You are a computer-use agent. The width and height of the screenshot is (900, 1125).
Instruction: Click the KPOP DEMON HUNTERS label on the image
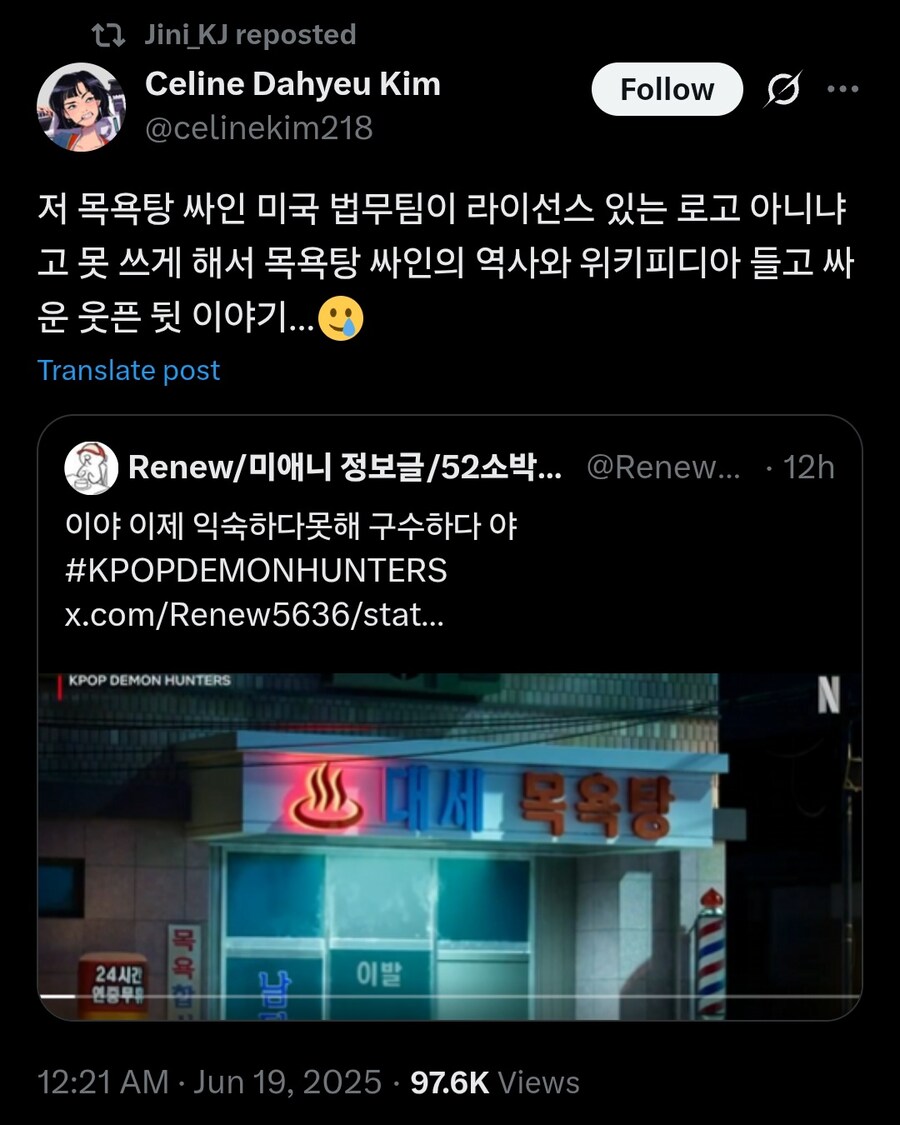[x=152, y=678]
